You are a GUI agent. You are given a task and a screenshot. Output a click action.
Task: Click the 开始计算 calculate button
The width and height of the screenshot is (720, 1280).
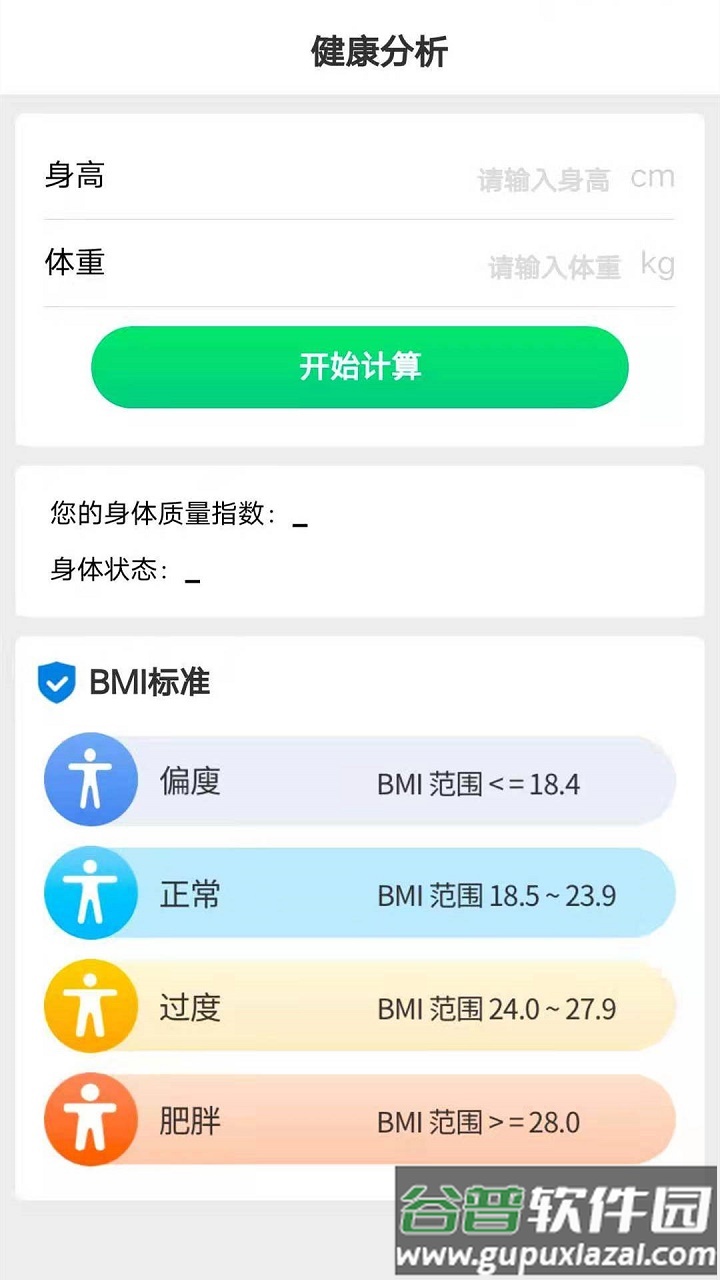click(360, 367)
